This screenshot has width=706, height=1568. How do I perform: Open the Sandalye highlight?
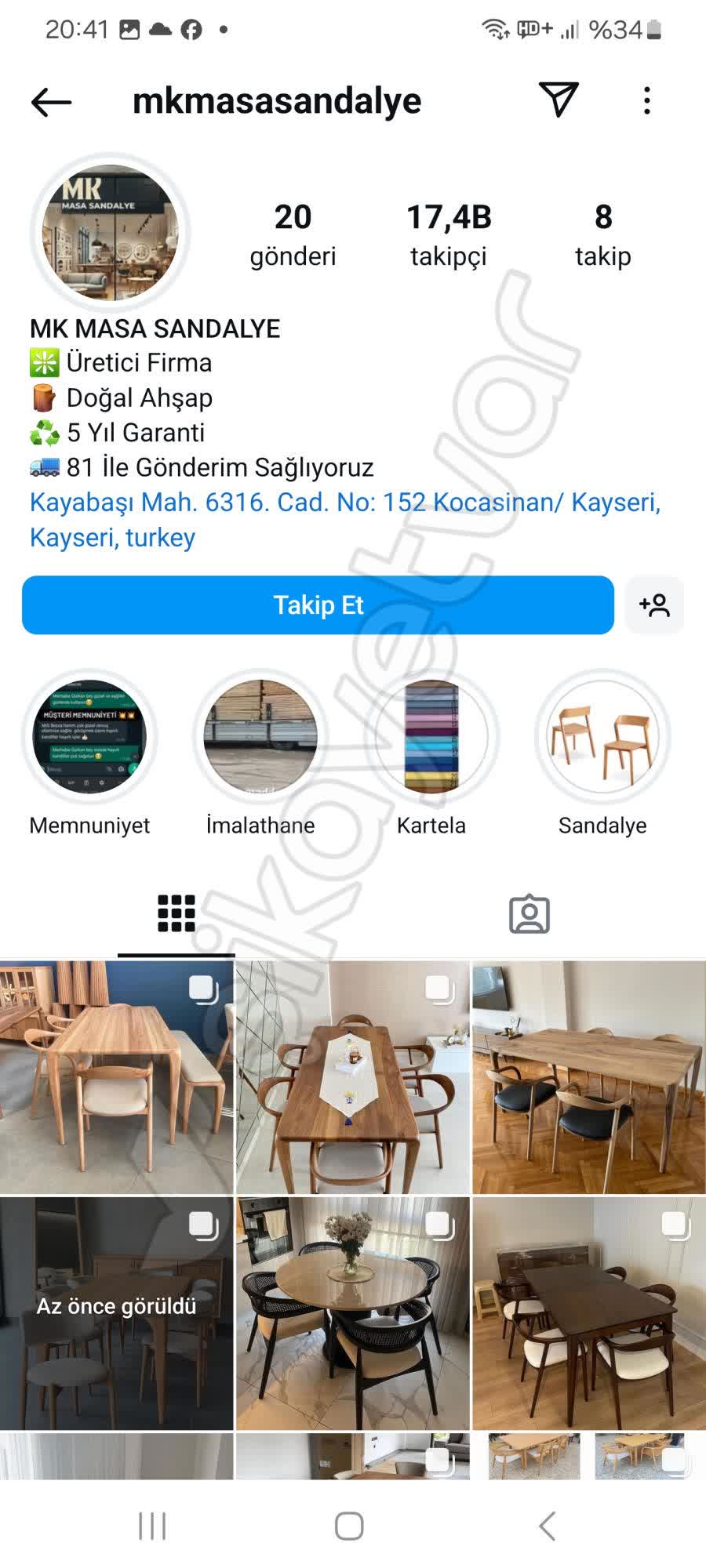tap(602, 737)
